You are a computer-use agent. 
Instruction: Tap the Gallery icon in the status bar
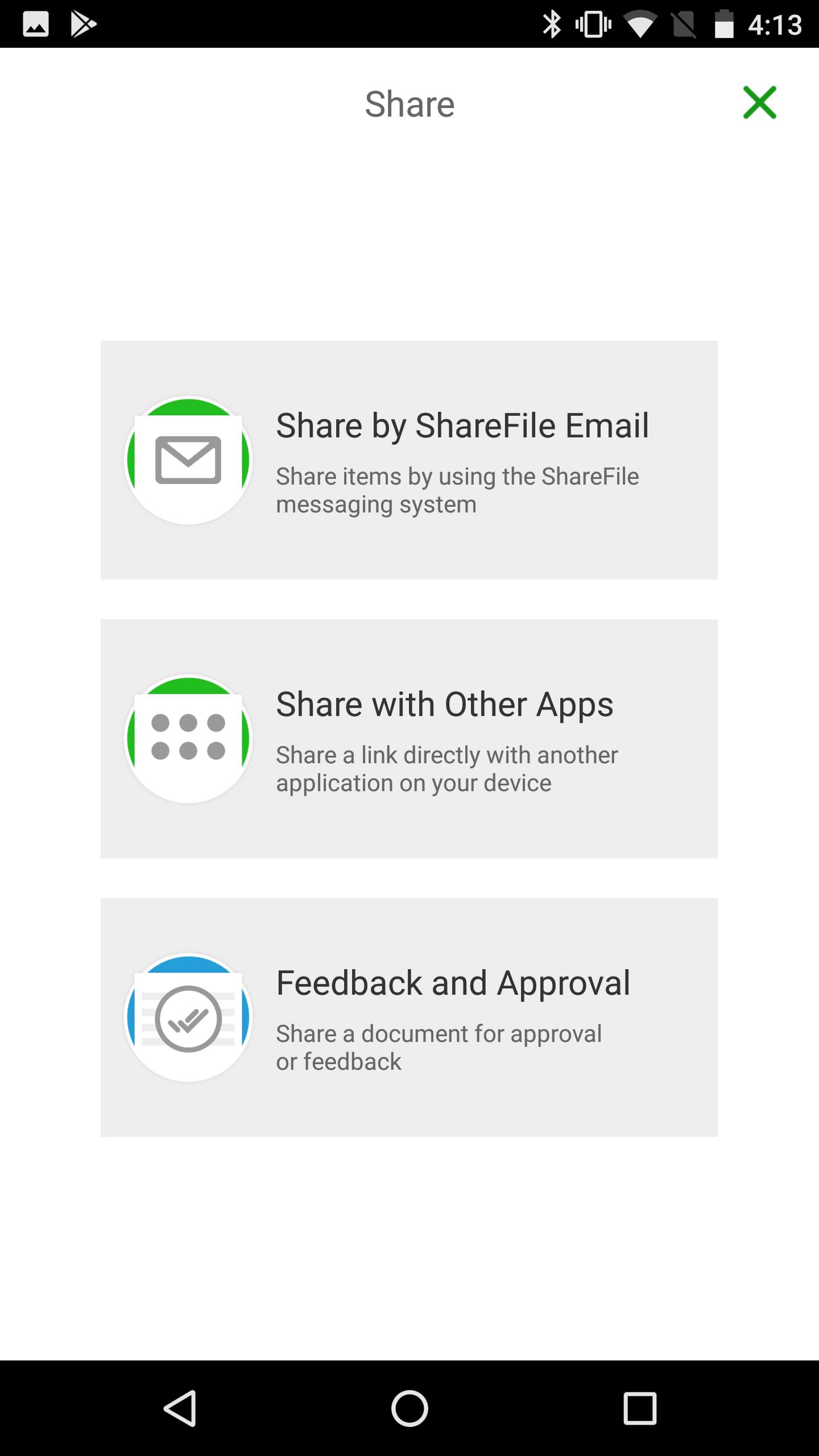pos(36,24)
